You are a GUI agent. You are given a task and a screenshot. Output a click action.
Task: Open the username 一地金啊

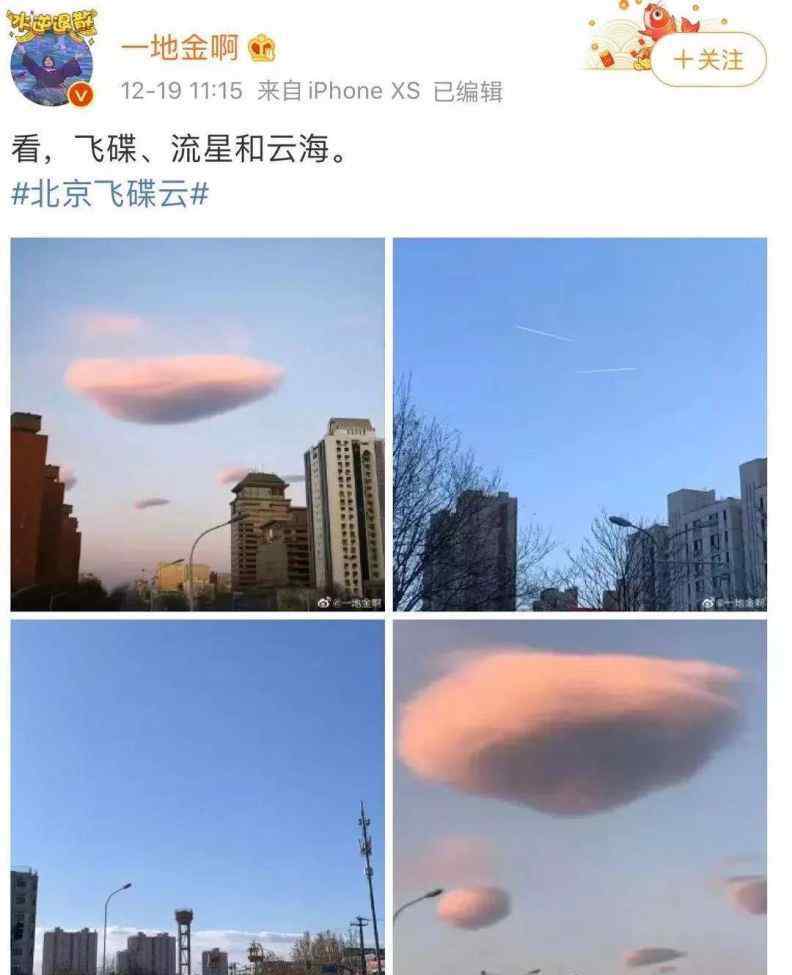click(179, 47)
